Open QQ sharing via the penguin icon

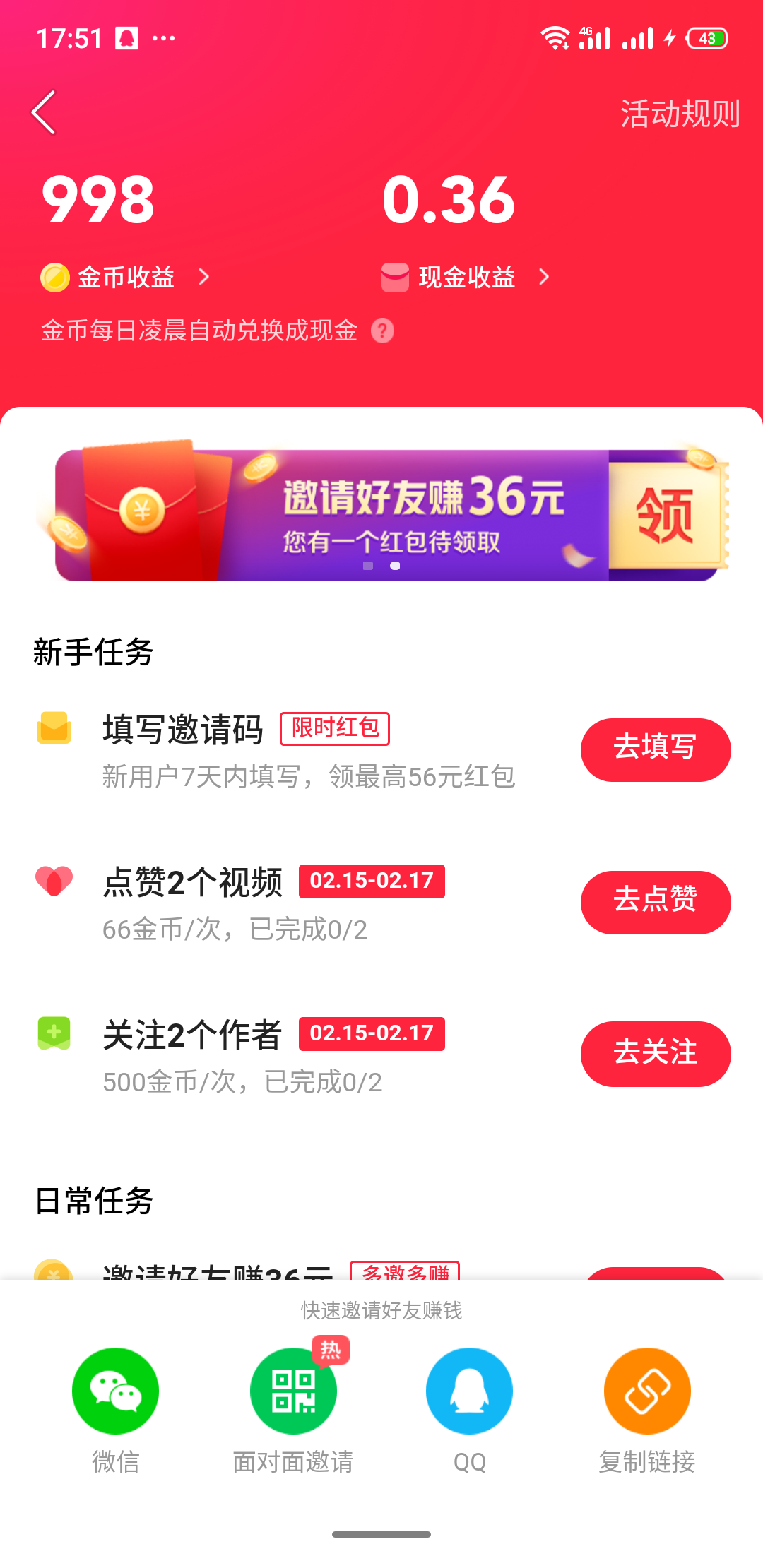point(469,1390)
